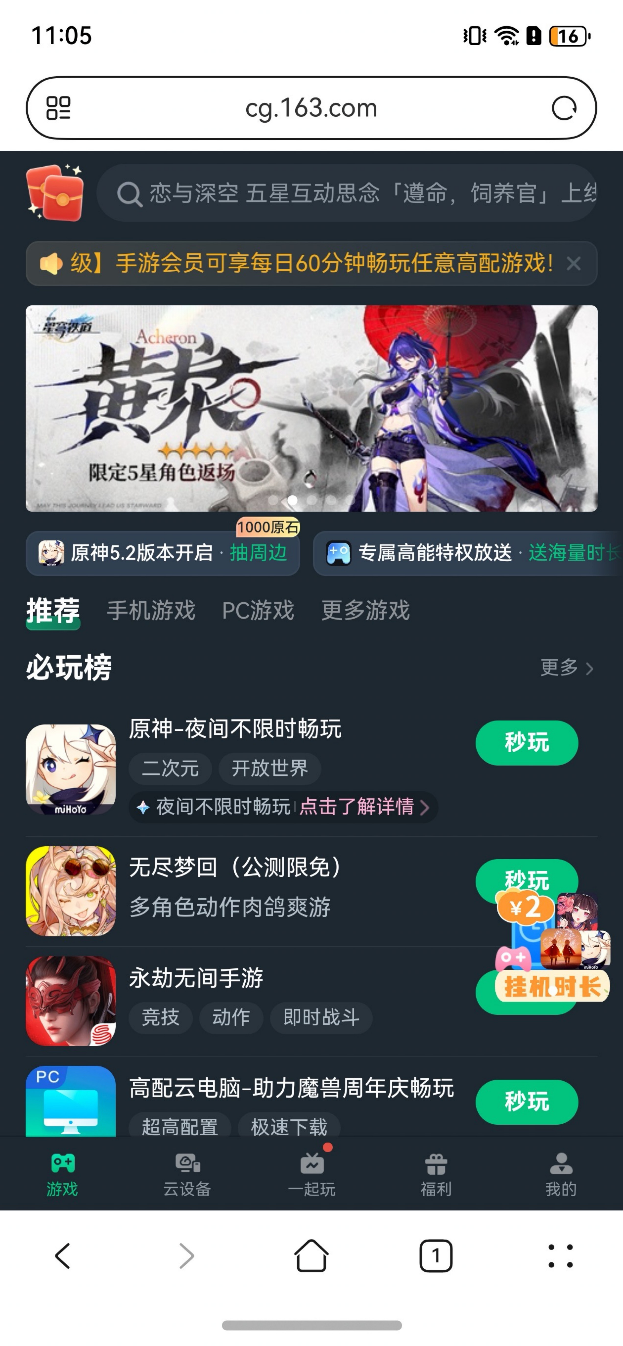623x1346 pixels.
Task: Open the red envelope rewards icon
Action: click(x=55, y=192)
